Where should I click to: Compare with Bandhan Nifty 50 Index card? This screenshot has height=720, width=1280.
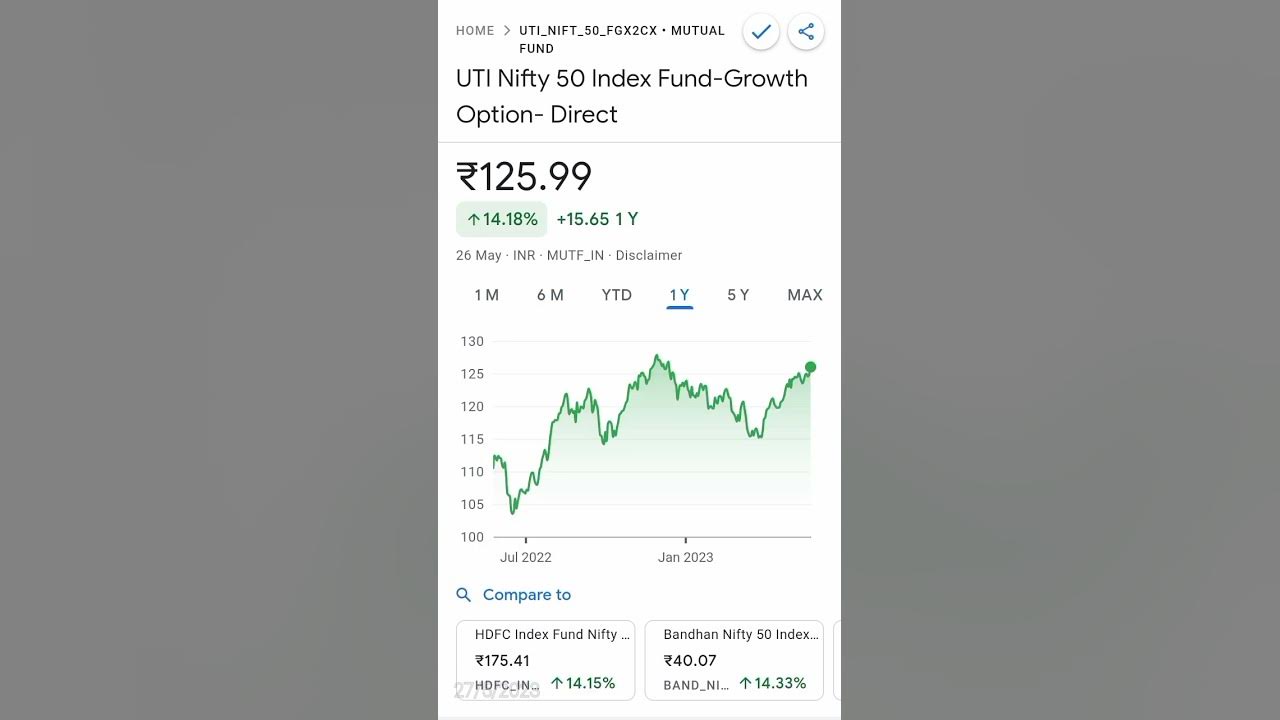tap(734, 659)
